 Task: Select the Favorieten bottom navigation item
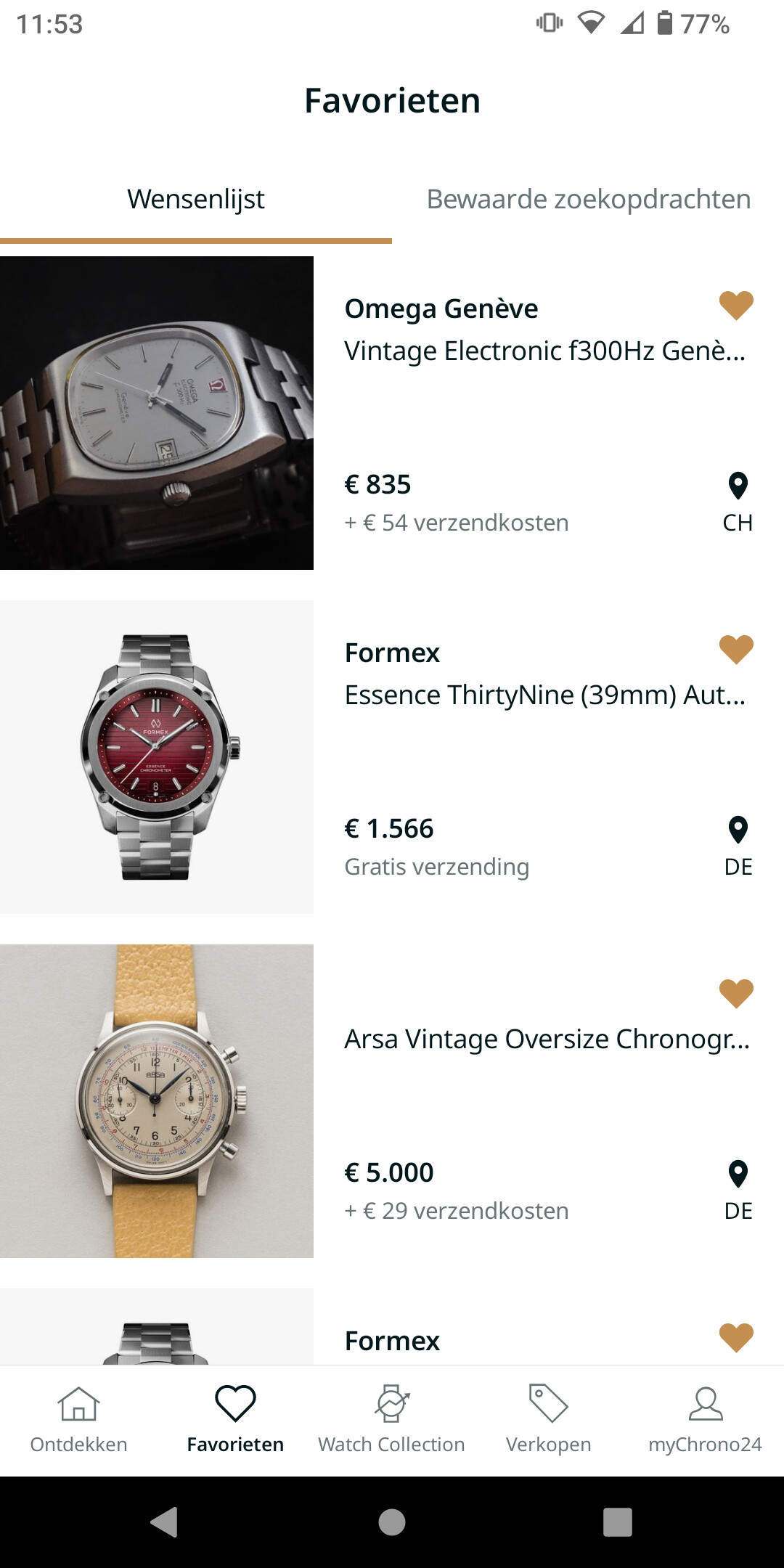[x=235, y=1421]
